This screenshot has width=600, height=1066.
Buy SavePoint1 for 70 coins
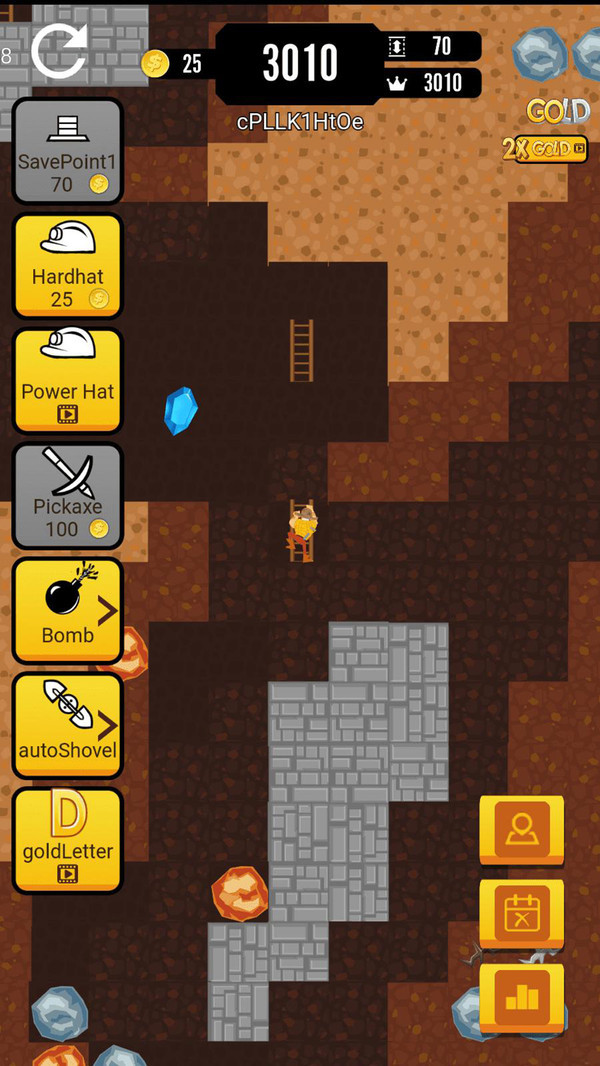click(x=67, y=153)
